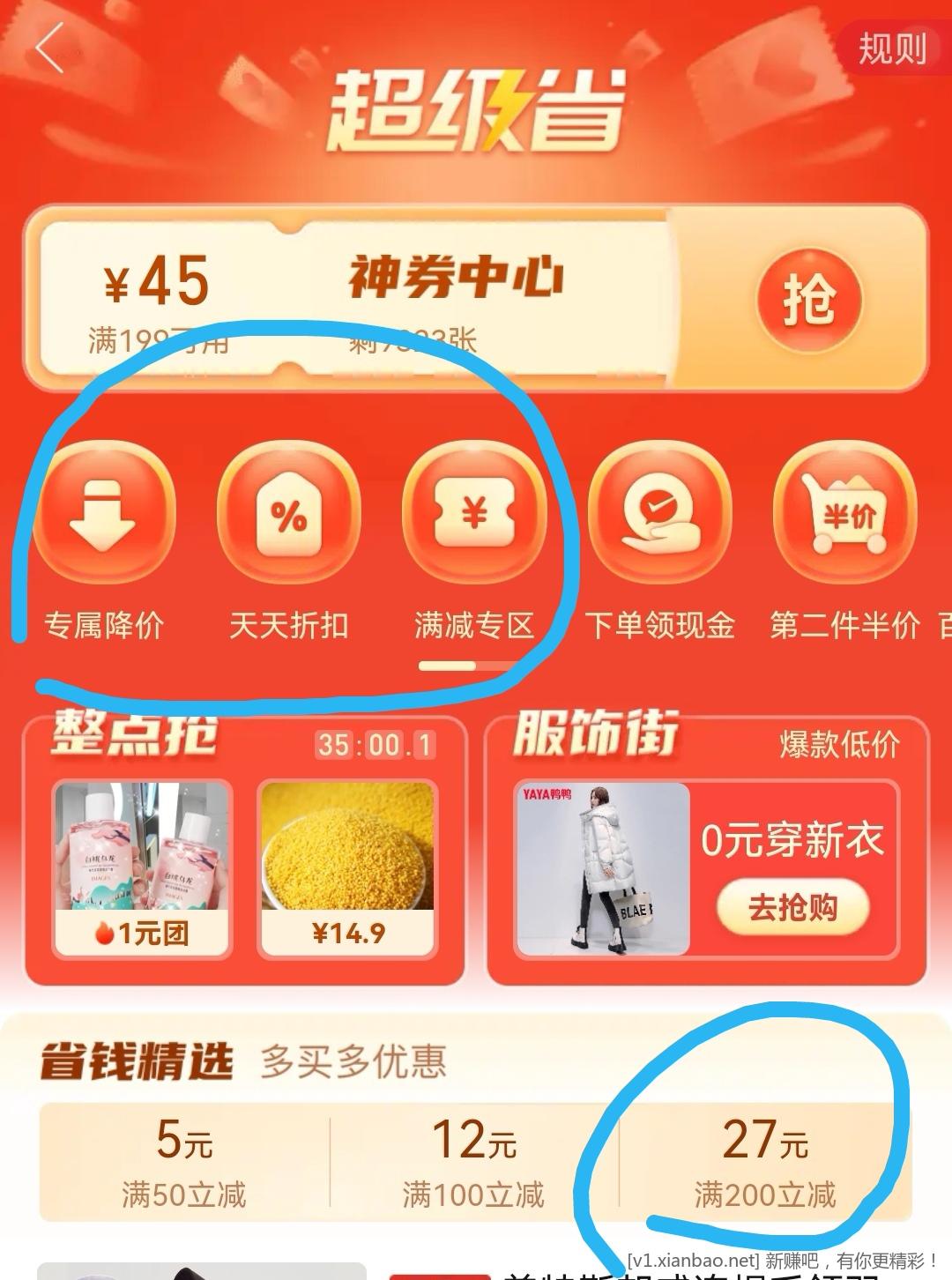
Task: Select the 27元 满200立减 tier
Action: (764, 1161)
